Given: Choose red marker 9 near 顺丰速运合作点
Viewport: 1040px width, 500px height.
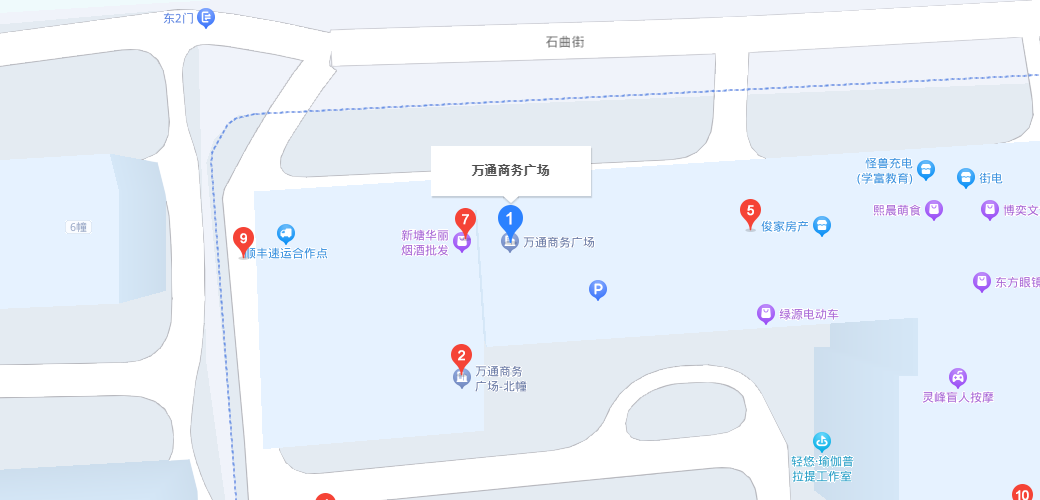Looking at the screenshot, I should (x=243, y=239).
